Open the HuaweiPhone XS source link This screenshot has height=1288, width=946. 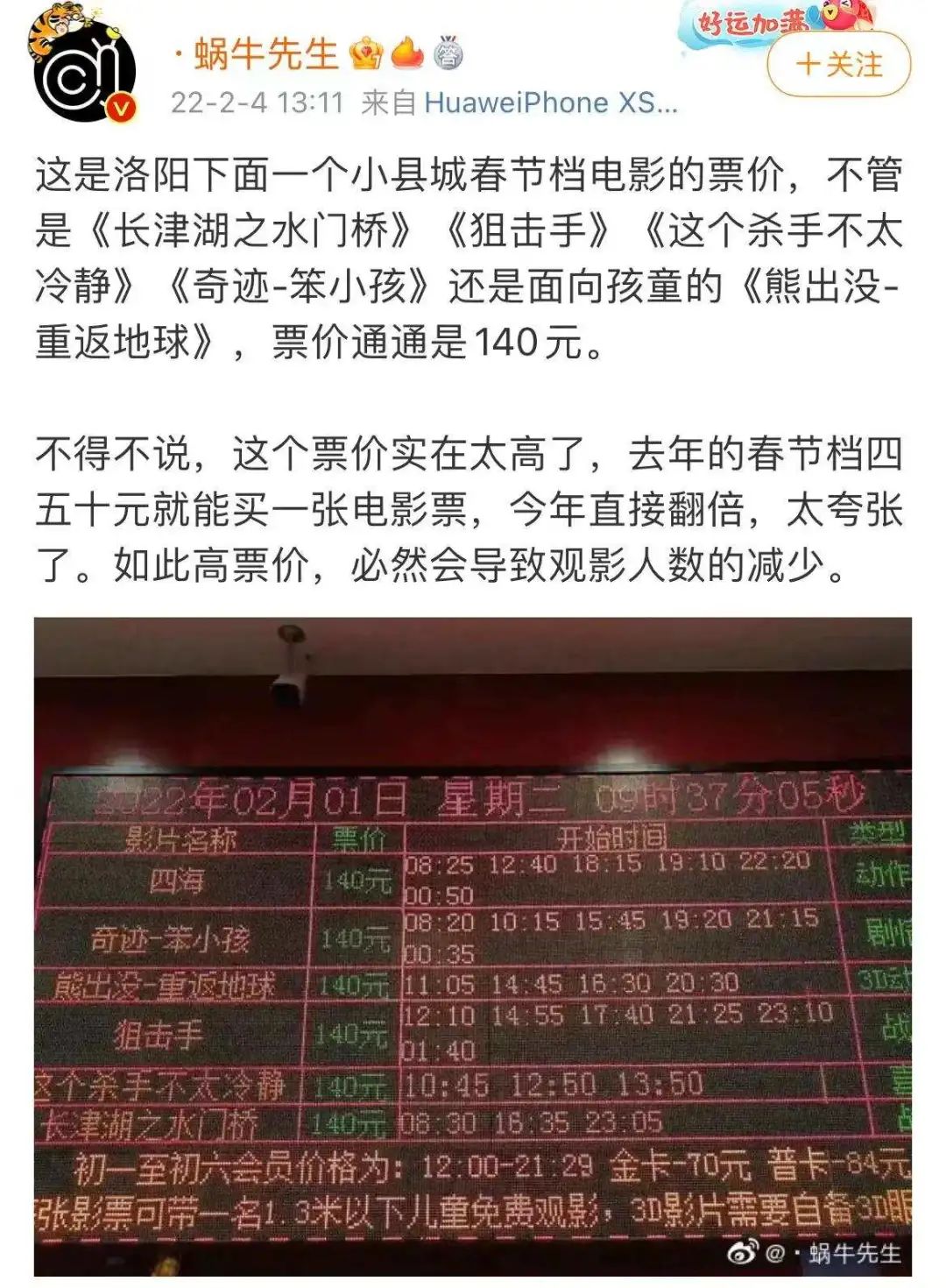(x=550, y=103)
